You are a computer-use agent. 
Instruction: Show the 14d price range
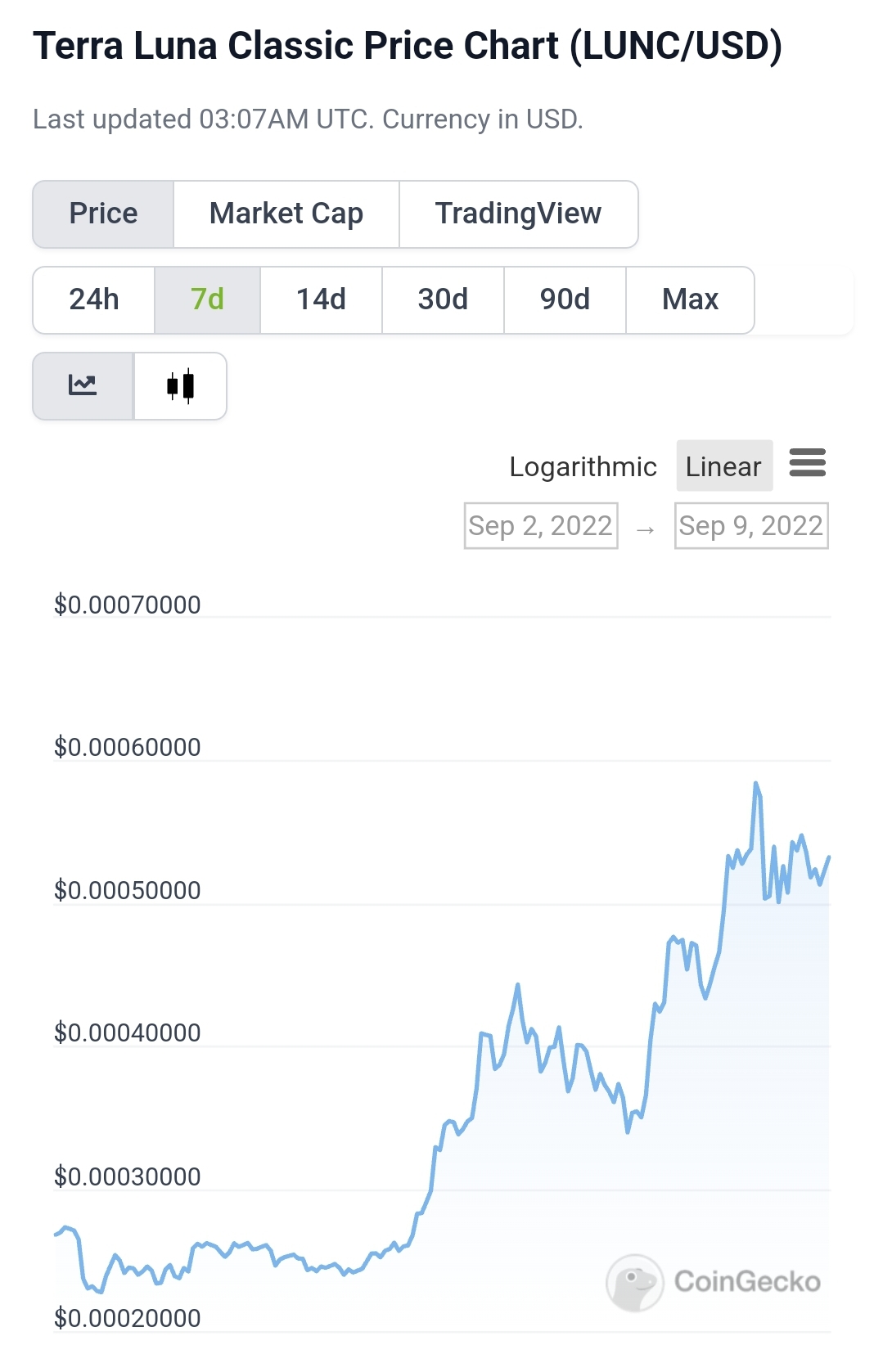coord(321,300)
